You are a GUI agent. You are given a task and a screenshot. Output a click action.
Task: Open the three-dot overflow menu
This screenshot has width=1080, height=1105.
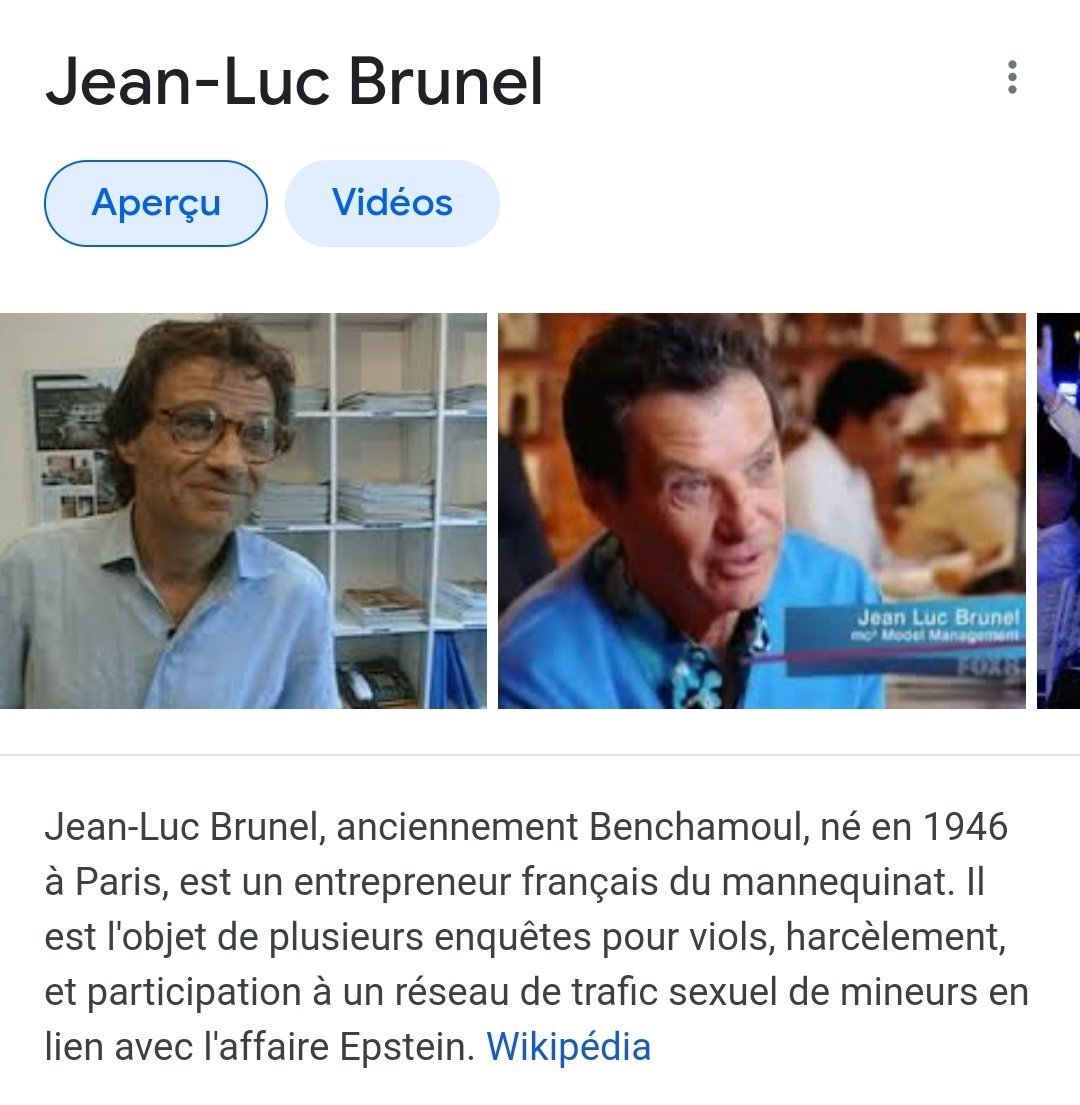pyautogui.click(x=1012, y=78)
